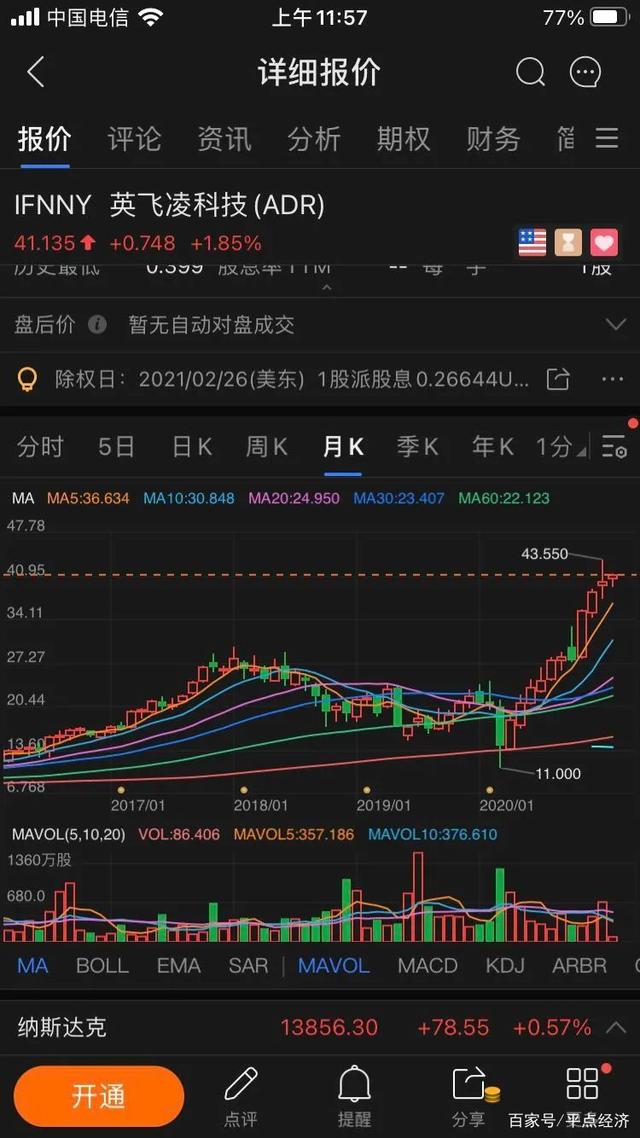Select the 日K chart period

(x=192, y=447)
